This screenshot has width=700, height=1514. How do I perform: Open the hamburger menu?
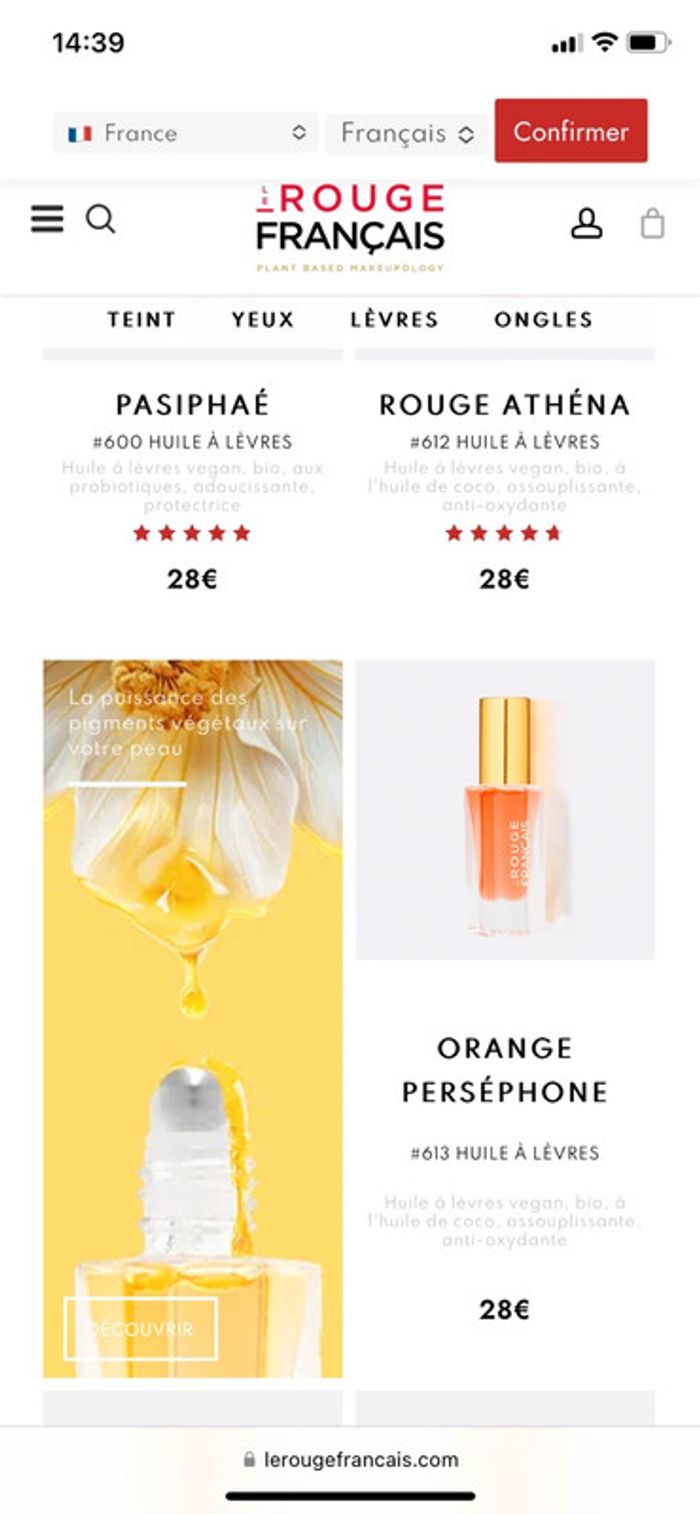pyautogui.click(x=47, y=219)
